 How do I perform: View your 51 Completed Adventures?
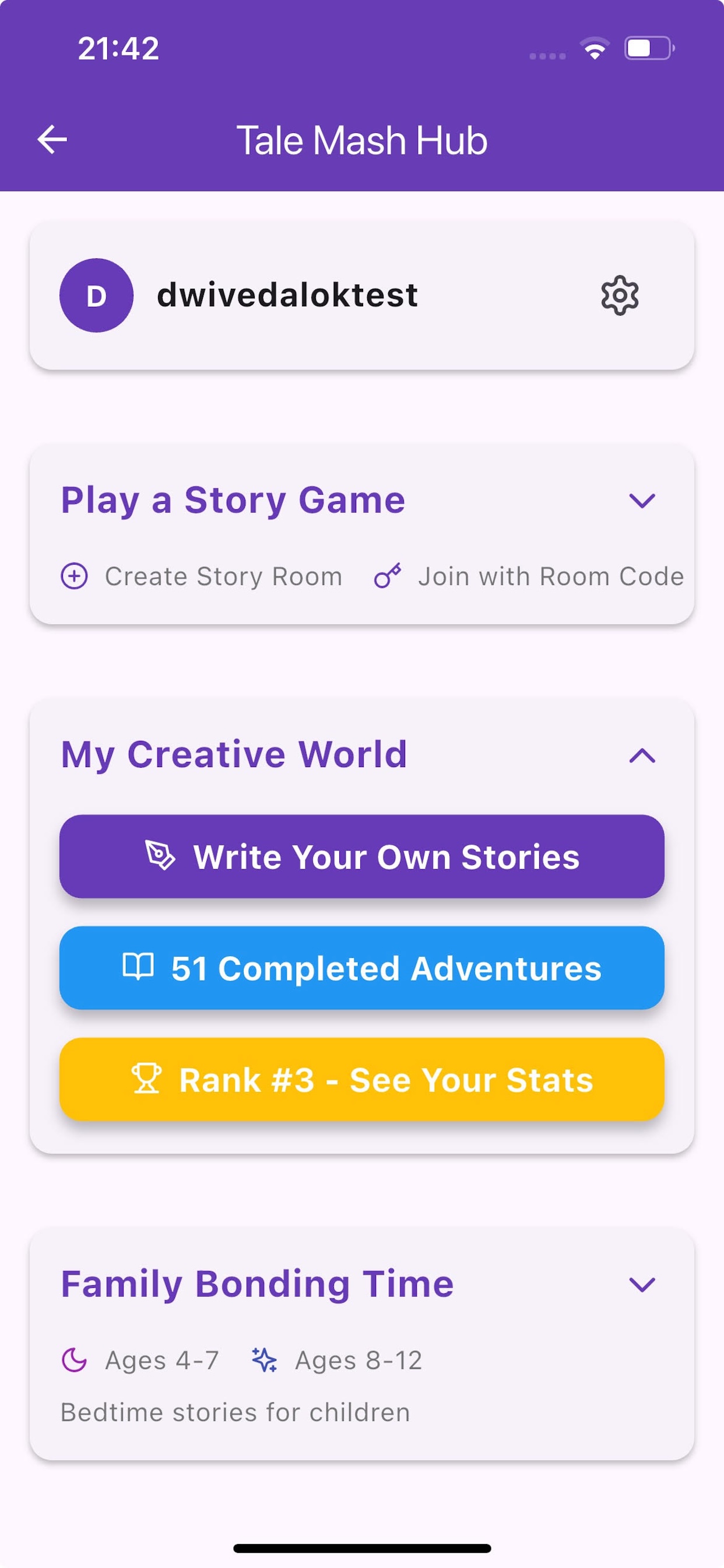click(x=361, y=968)
